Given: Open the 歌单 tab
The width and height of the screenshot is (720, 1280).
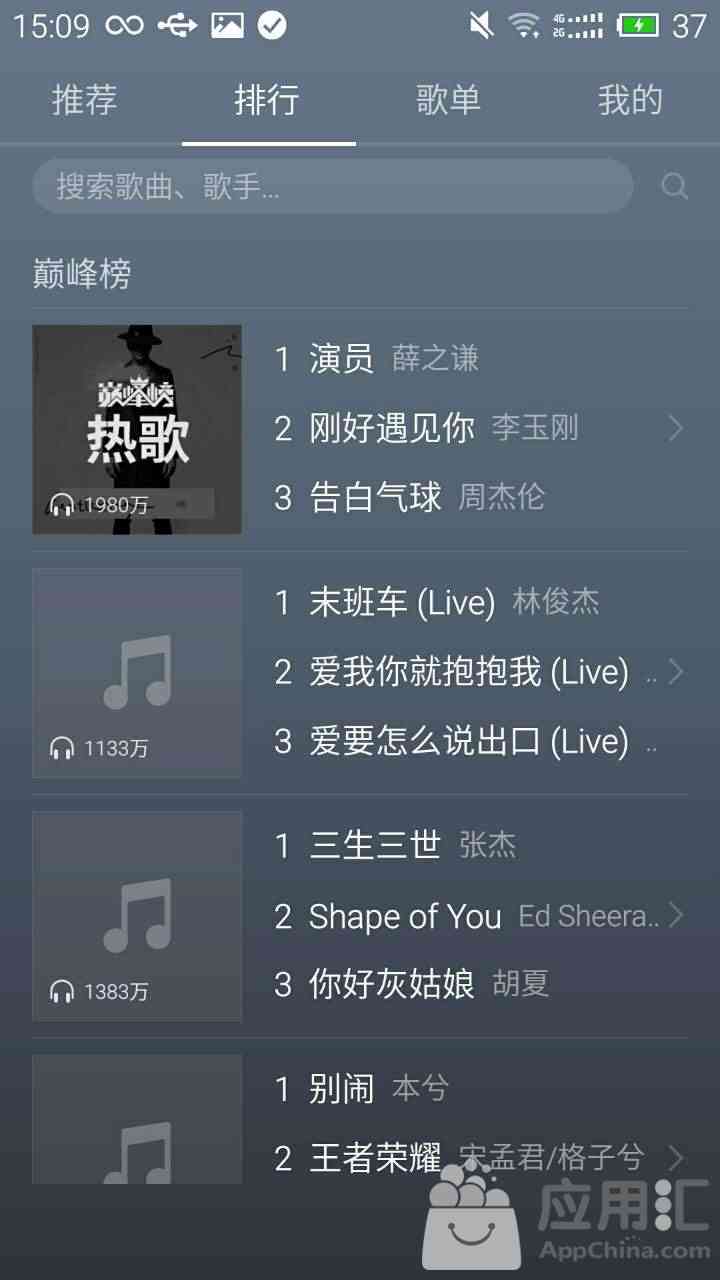Looking at the screenshot, I should (x=448, y=100).
